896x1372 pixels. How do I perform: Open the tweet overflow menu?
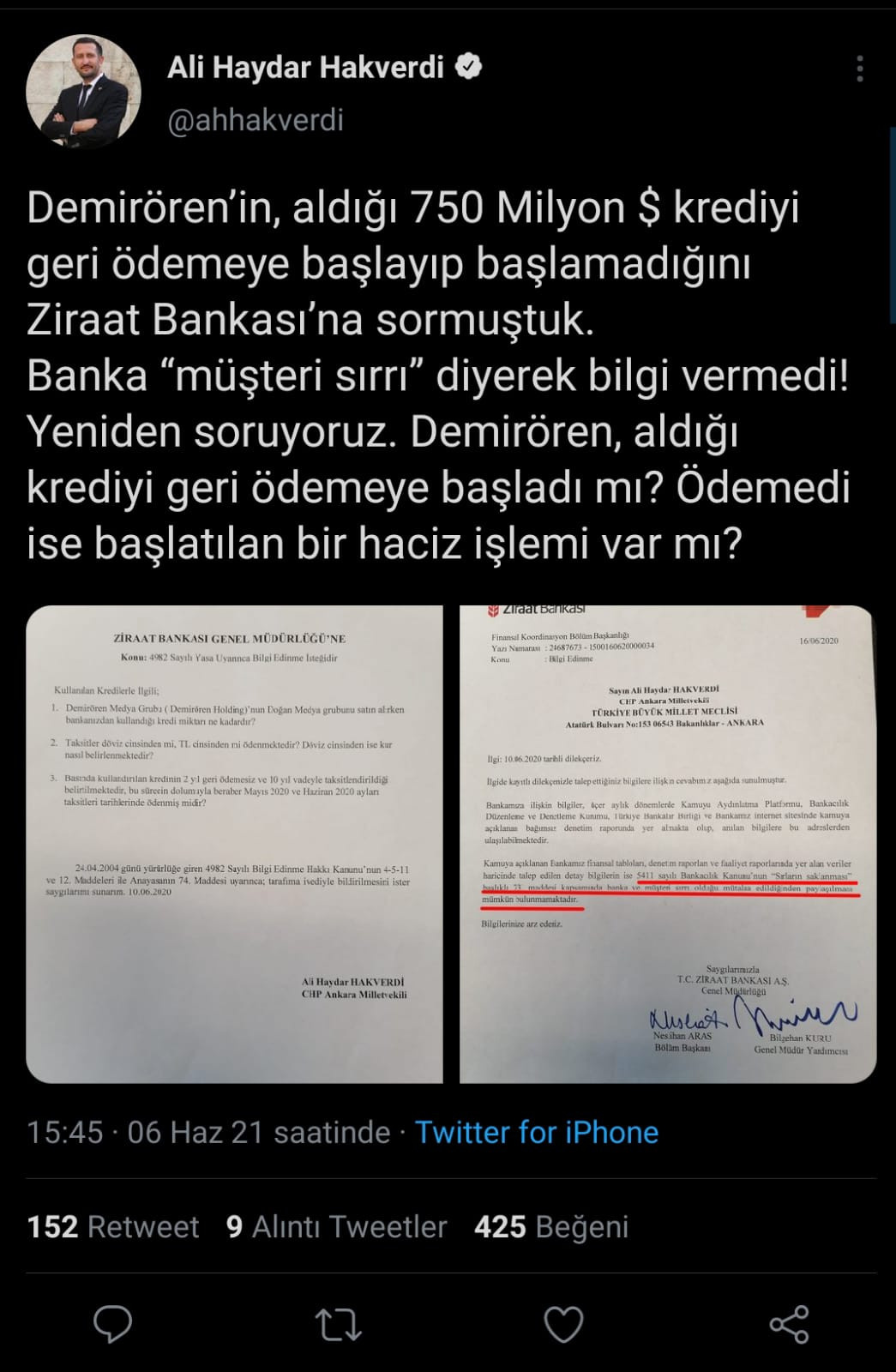(859, 69)
